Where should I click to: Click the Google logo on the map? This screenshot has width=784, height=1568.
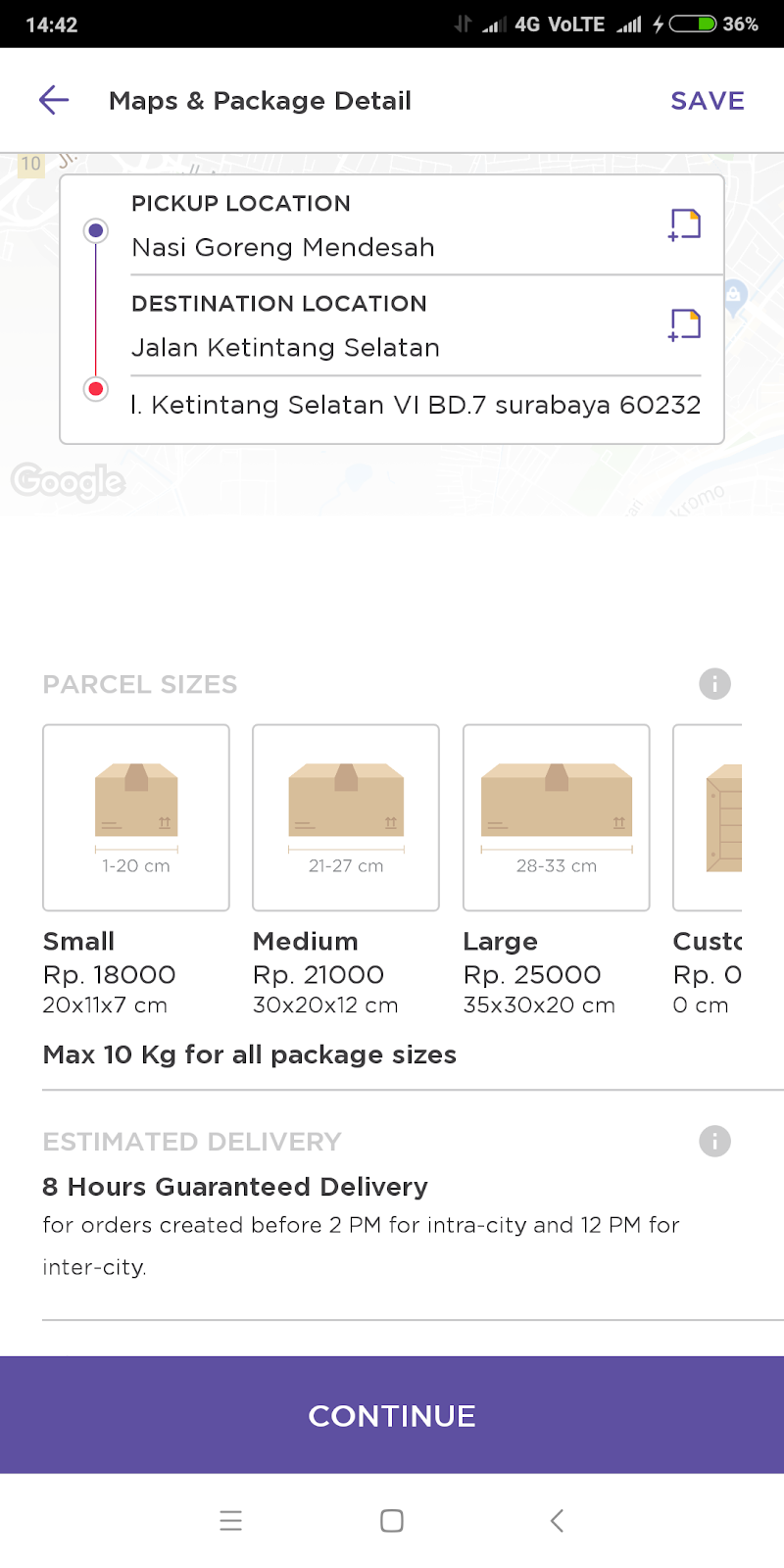[x=67, y=482]
